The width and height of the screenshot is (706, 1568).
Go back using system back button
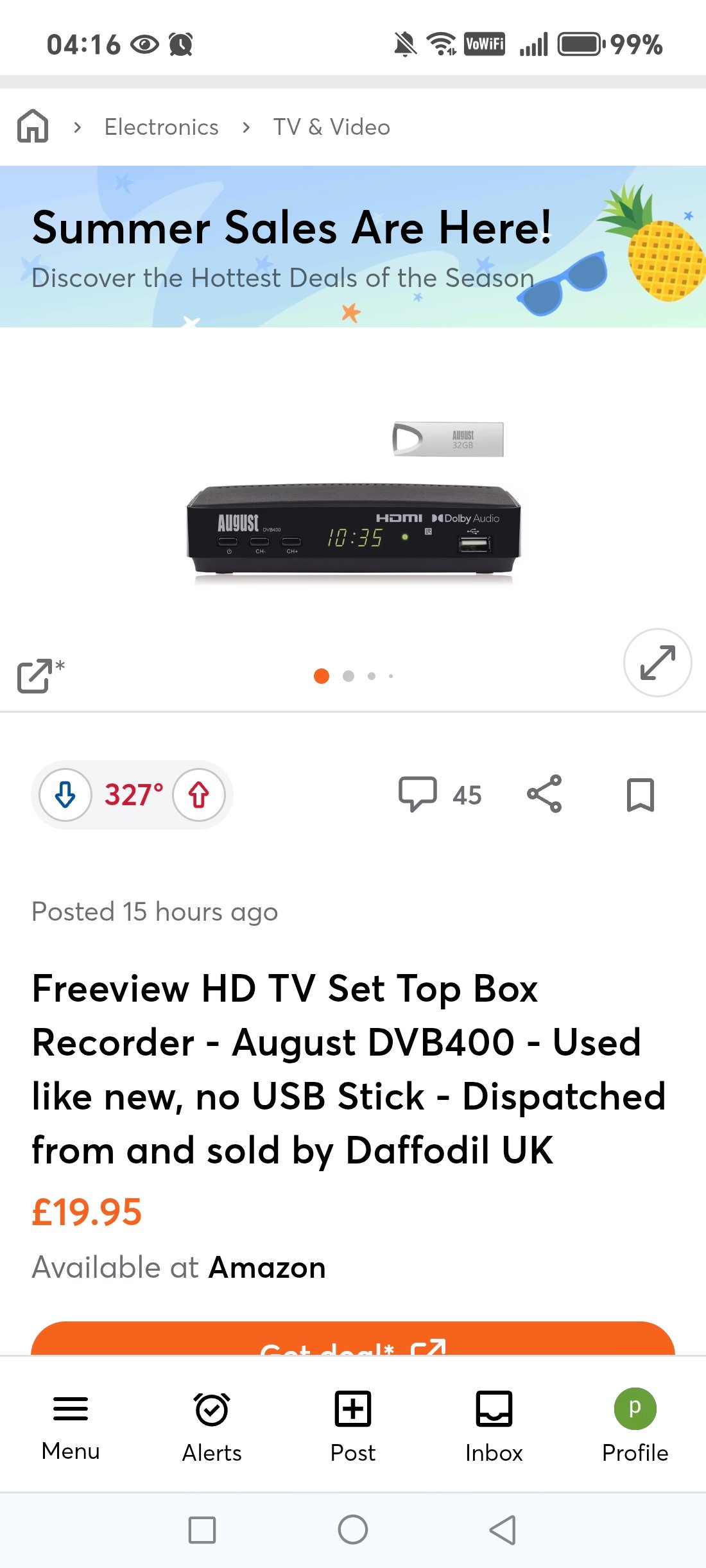point(503,1529)
